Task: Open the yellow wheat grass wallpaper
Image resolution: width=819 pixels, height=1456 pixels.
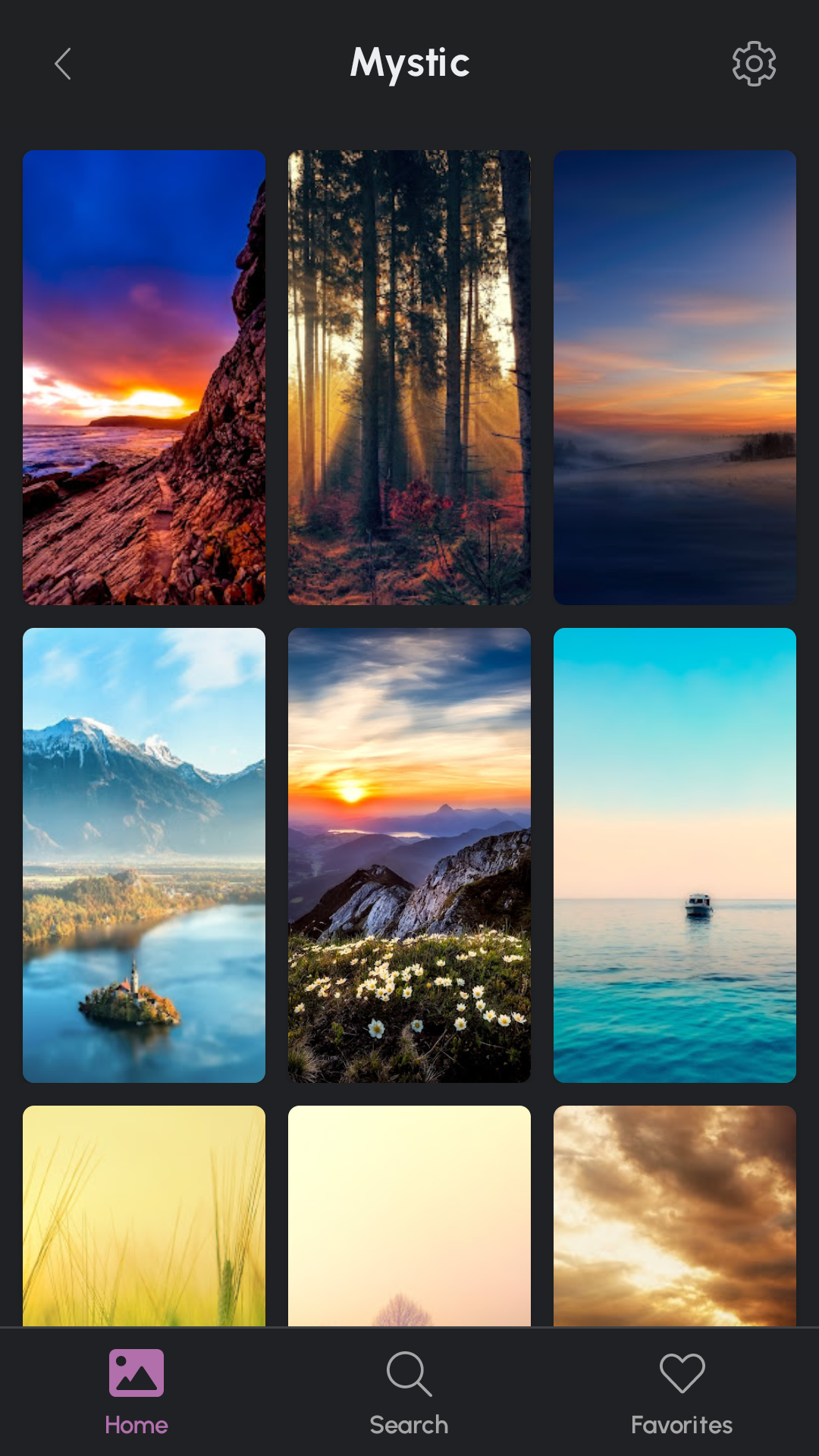Action: coord(144,1216)
